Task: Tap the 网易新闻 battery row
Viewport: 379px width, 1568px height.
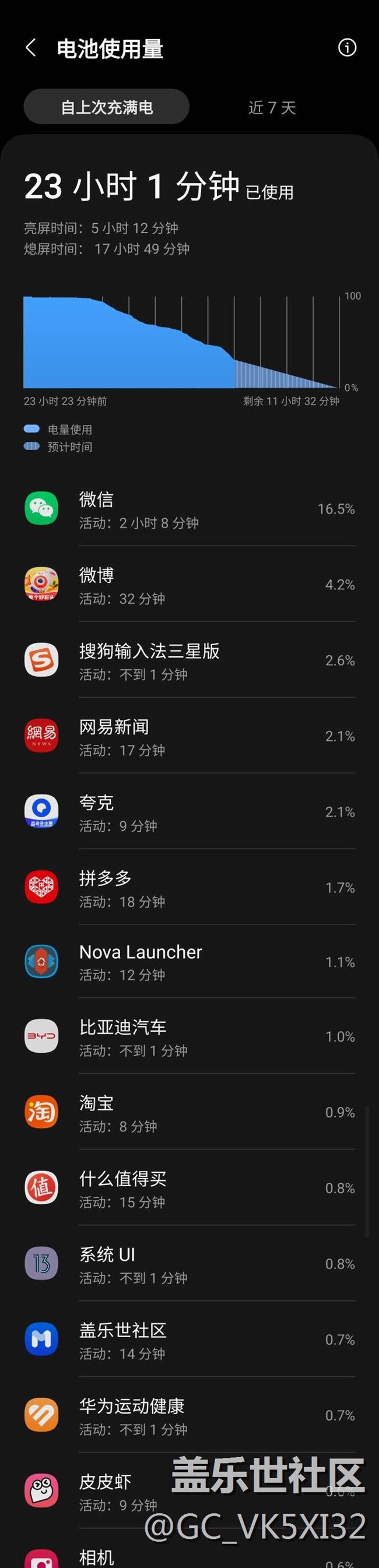Action: [x=189, y=737]
